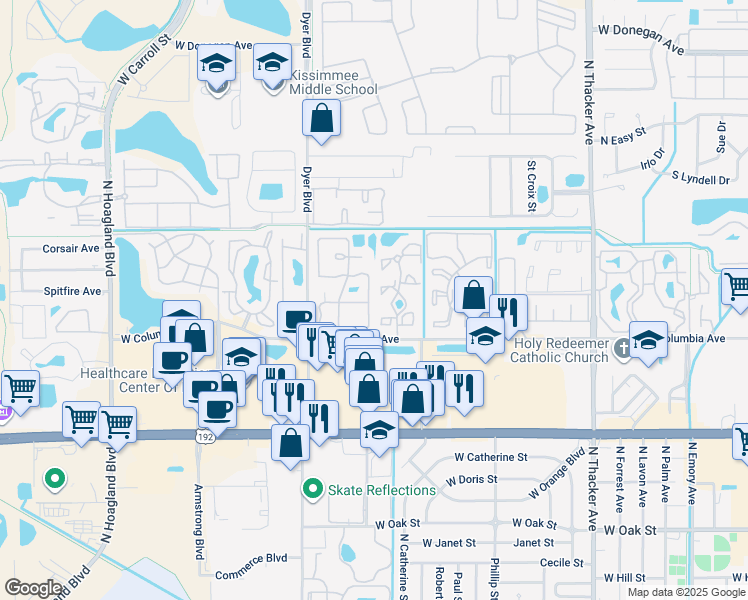Select the school pin under W Donegan Ave label

pyautogui.click(x=217, y=66)
